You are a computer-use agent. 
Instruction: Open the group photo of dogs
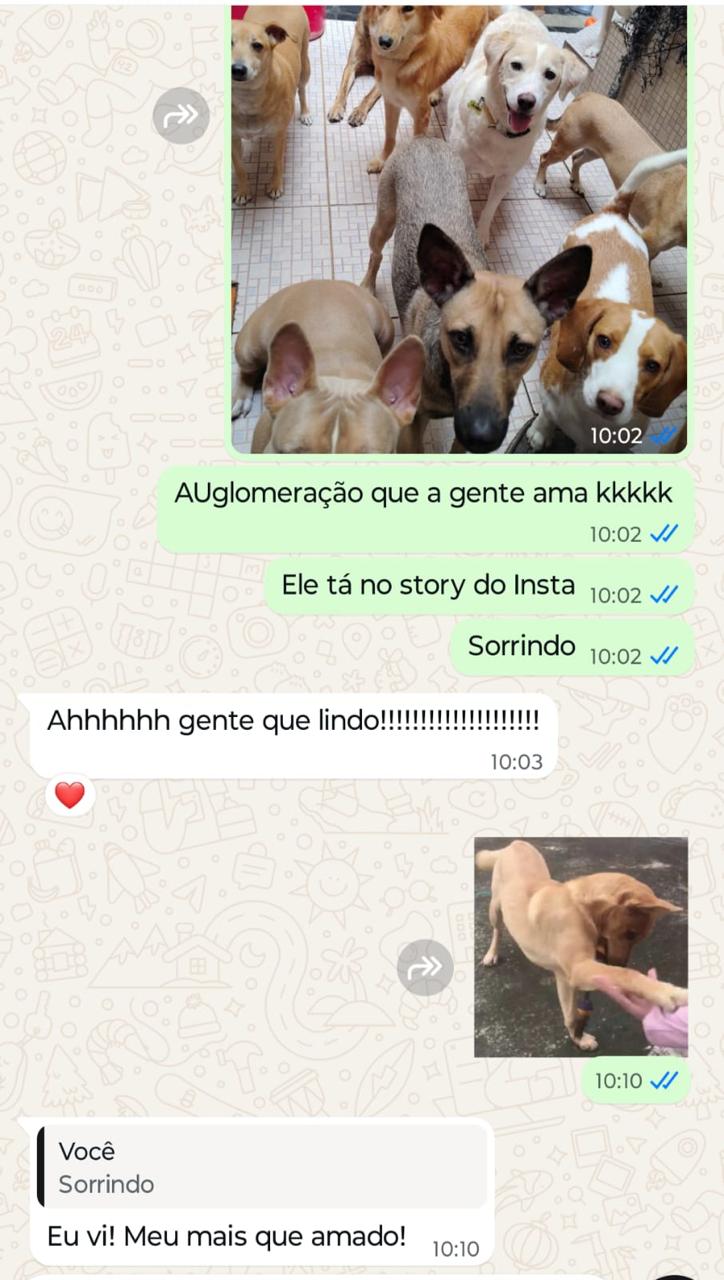[x=458, y=230]
